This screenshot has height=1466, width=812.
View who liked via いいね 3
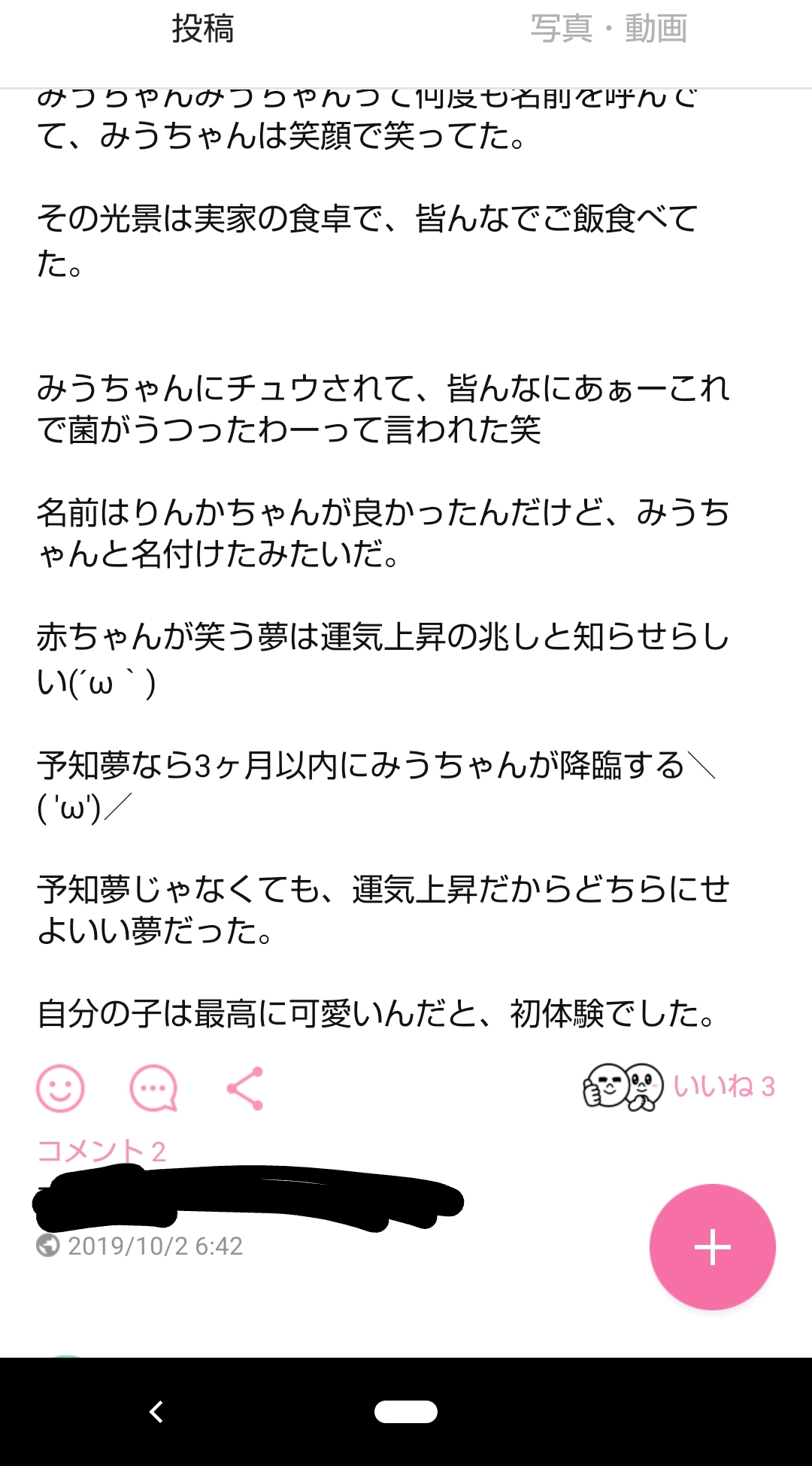tap(723, 1087)
